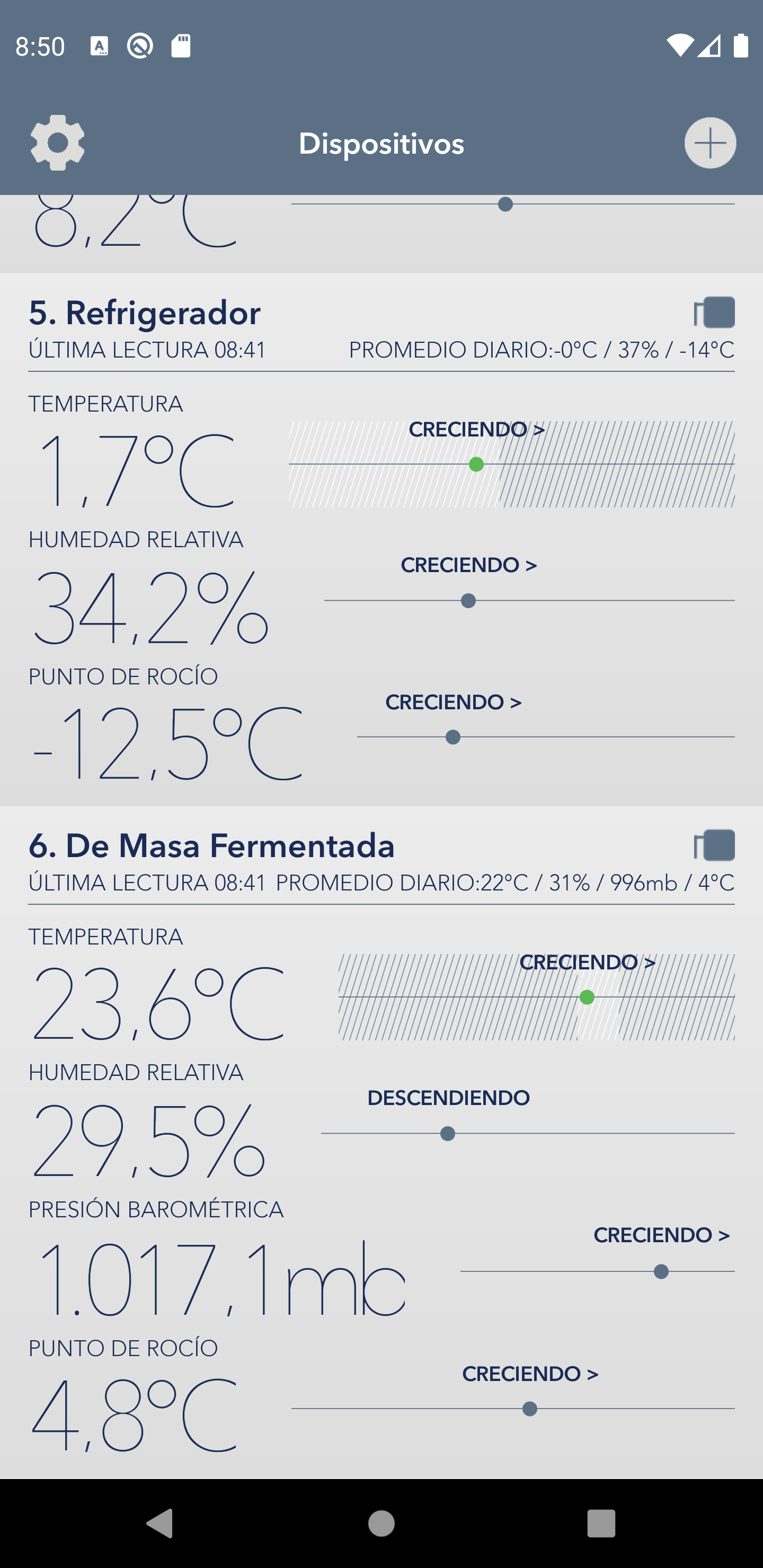This screenshot has width=763, height=1568.
Task: Tap the device icon next to 5. Refrigerador
Action: pyautogui.click(x=714, y=312)
